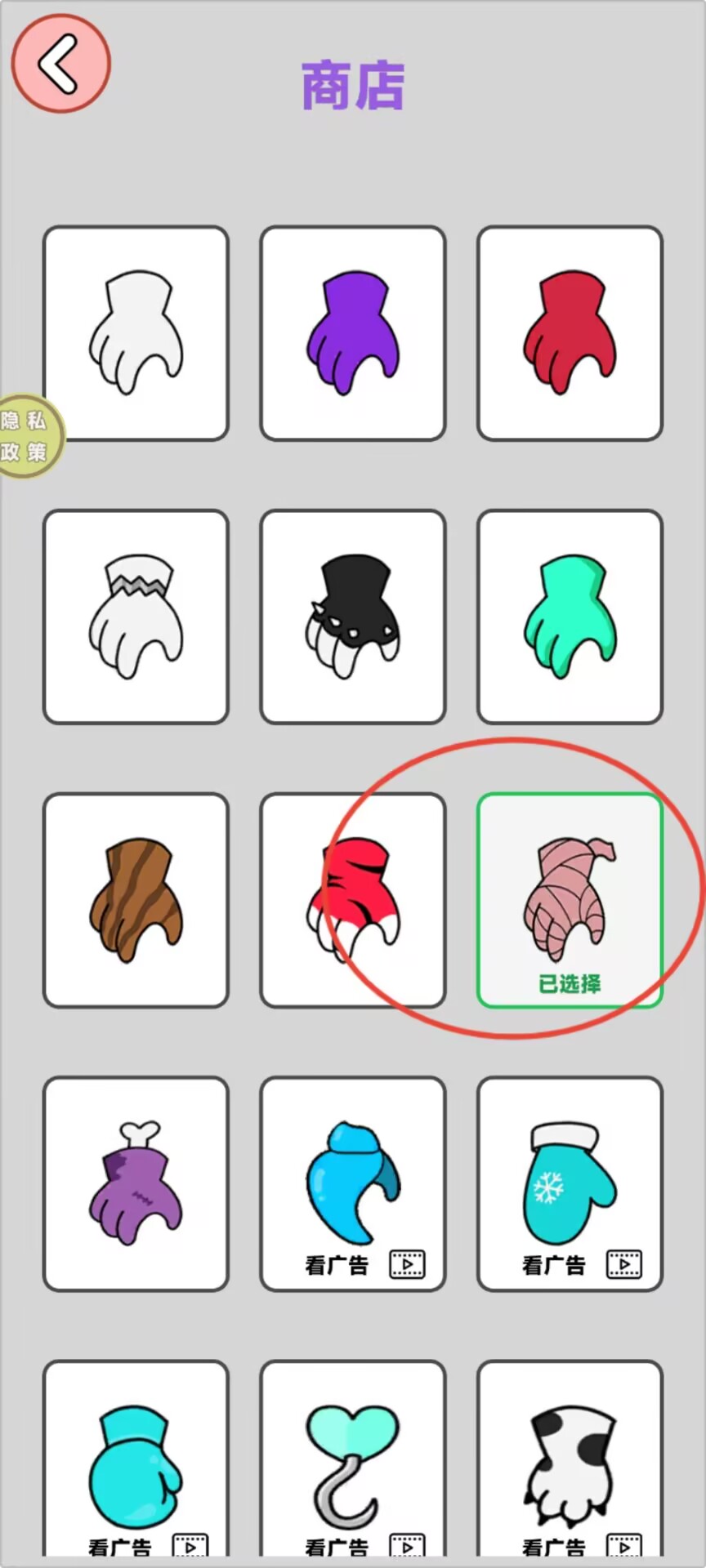The image size is (706, 1568).
Task: Open the 隐私政策 privacy policy badge
Action: click(28, 436)
